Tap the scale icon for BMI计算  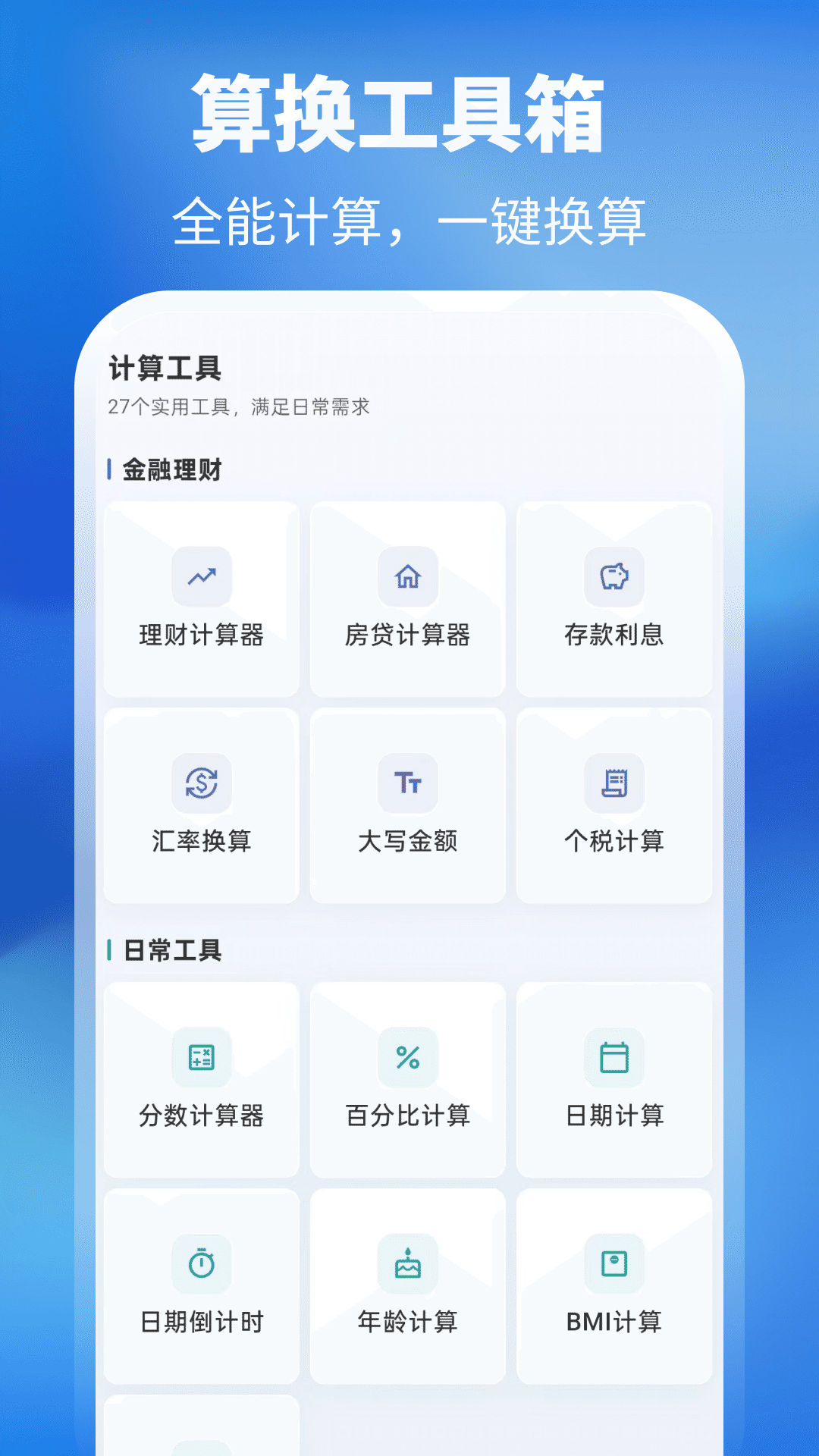click(x=614, y=1264)
